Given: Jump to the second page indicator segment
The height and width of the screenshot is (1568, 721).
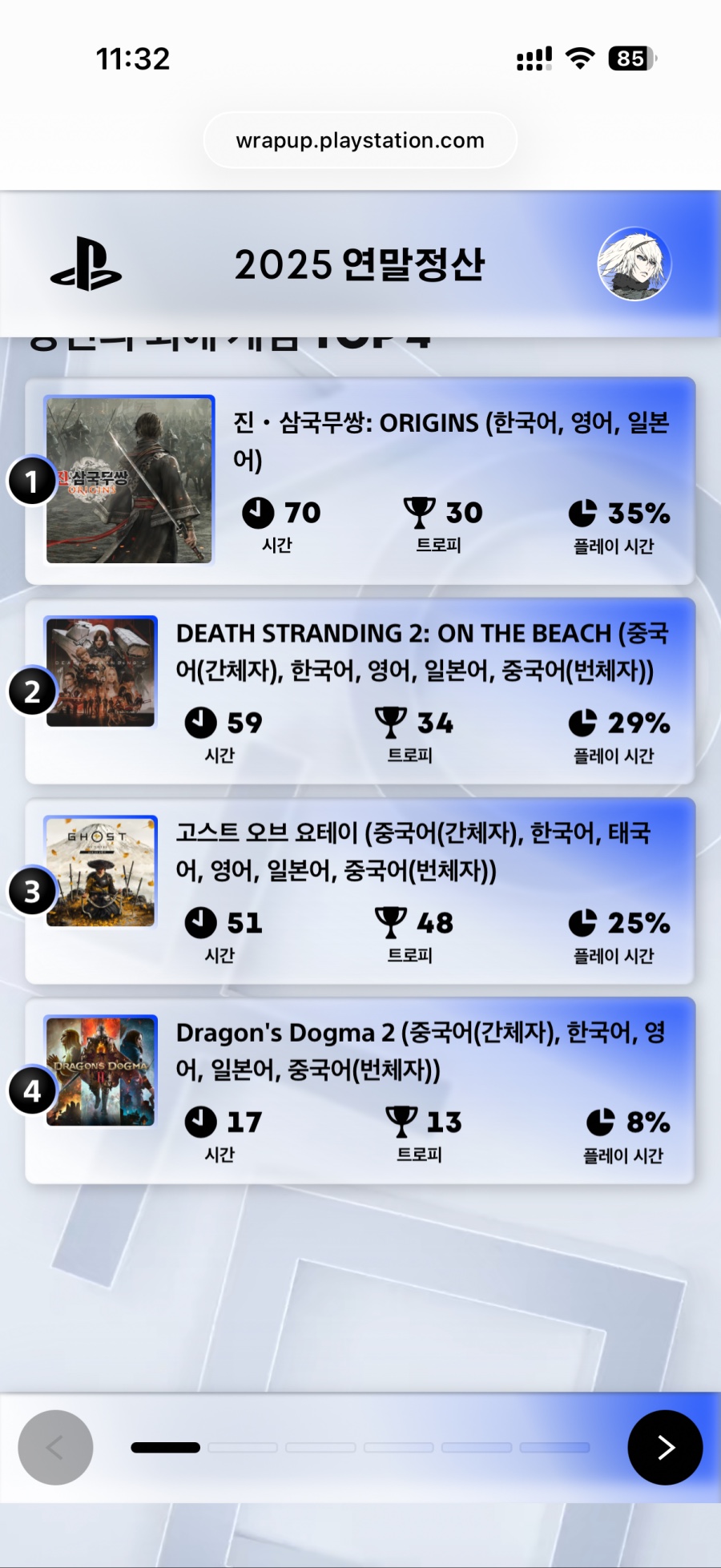Looking at the screenshot, I should pos(243,1447).
